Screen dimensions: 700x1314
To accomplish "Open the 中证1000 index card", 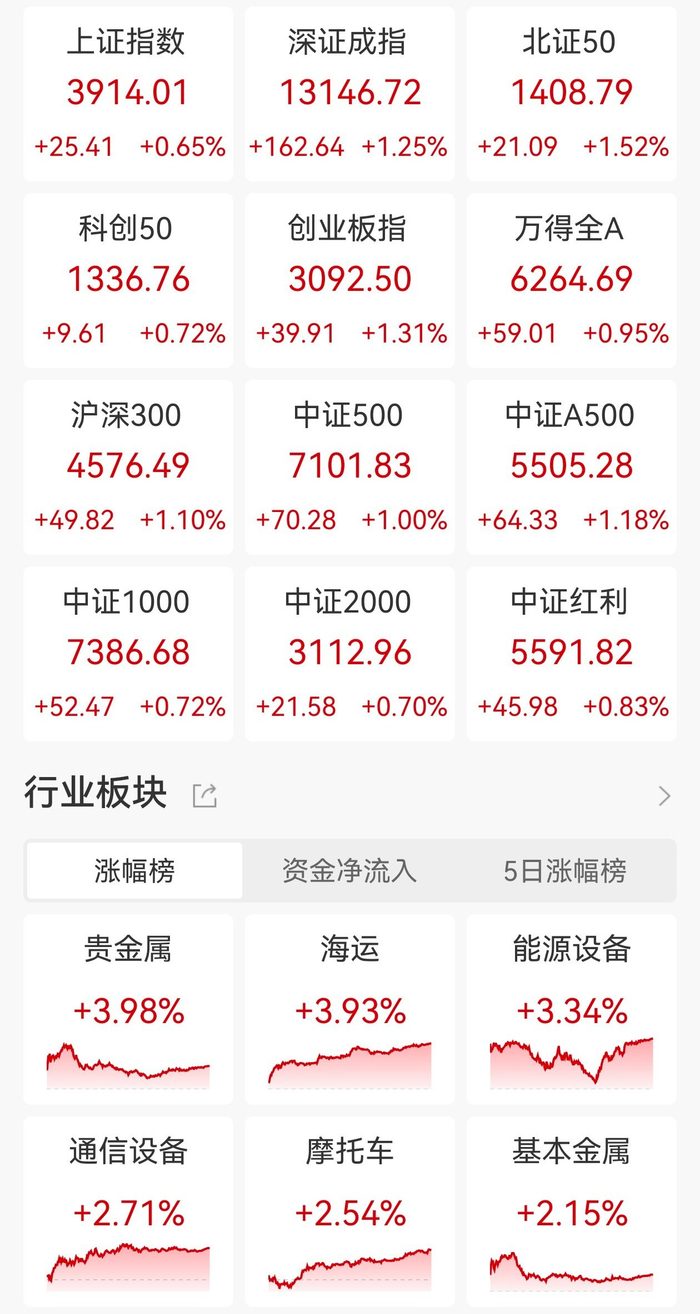I will click(128, 654).
